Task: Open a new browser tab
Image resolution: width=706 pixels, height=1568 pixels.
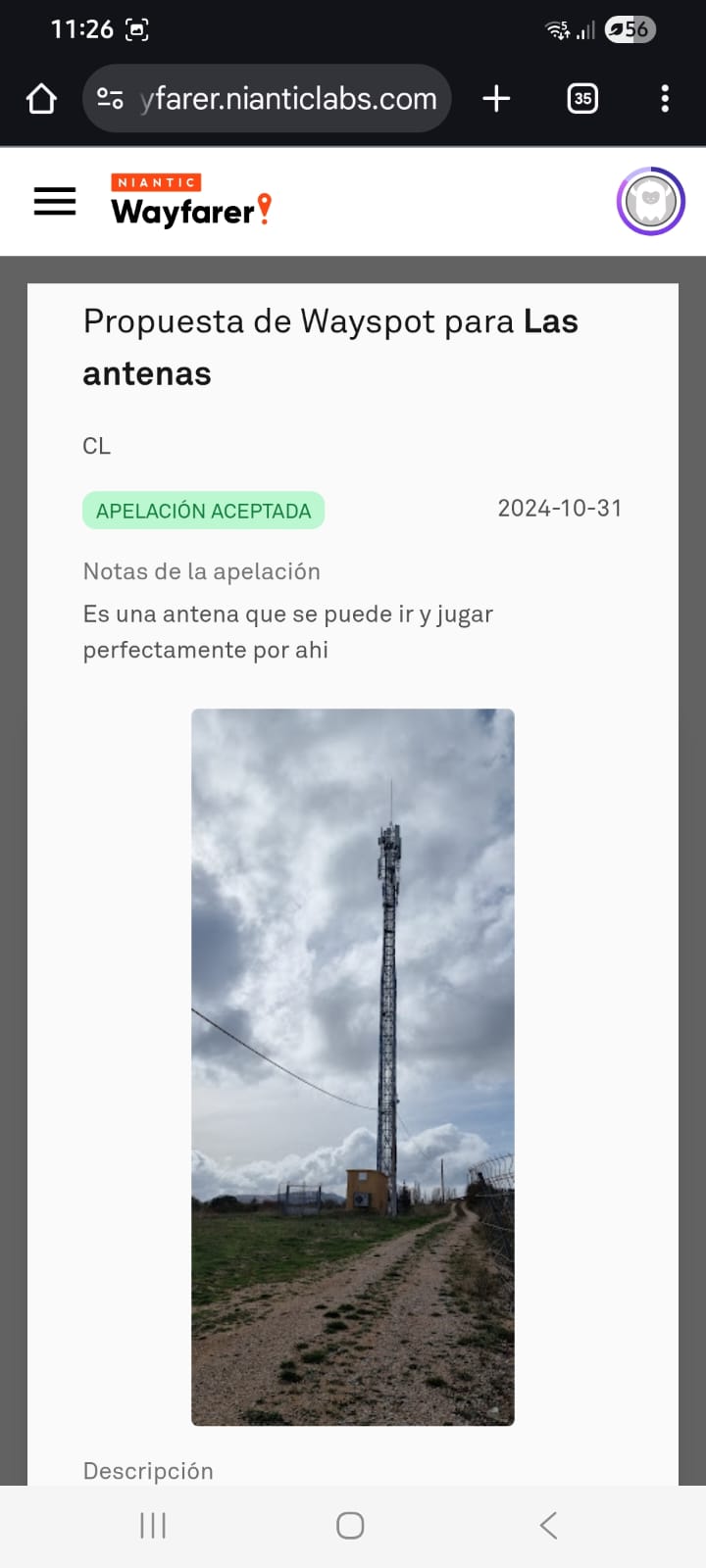Action: pyautogui.click(x=496, y=99)
